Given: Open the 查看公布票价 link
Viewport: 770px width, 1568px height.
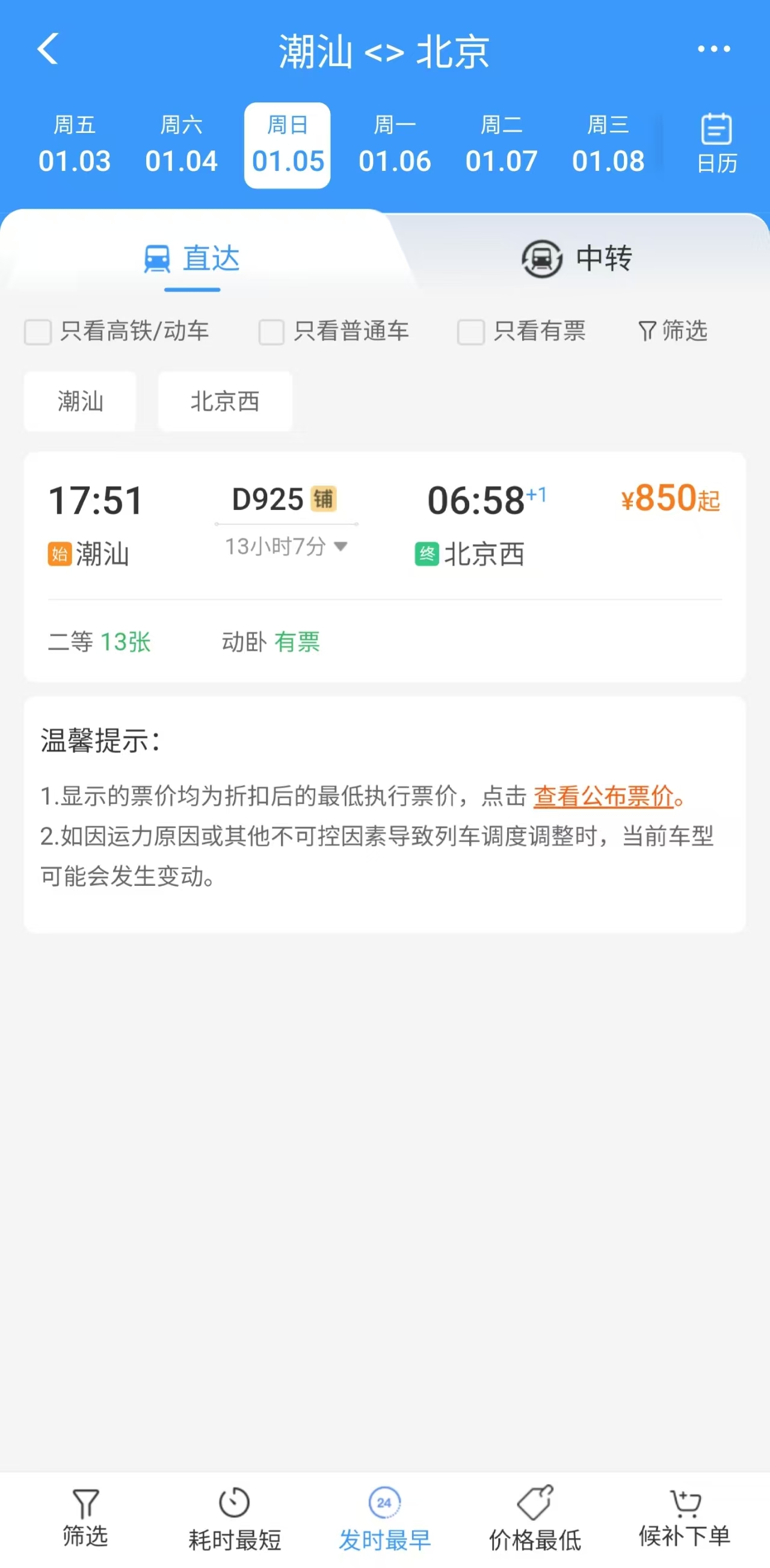Looking at the screenshot, I should (603, 796).
